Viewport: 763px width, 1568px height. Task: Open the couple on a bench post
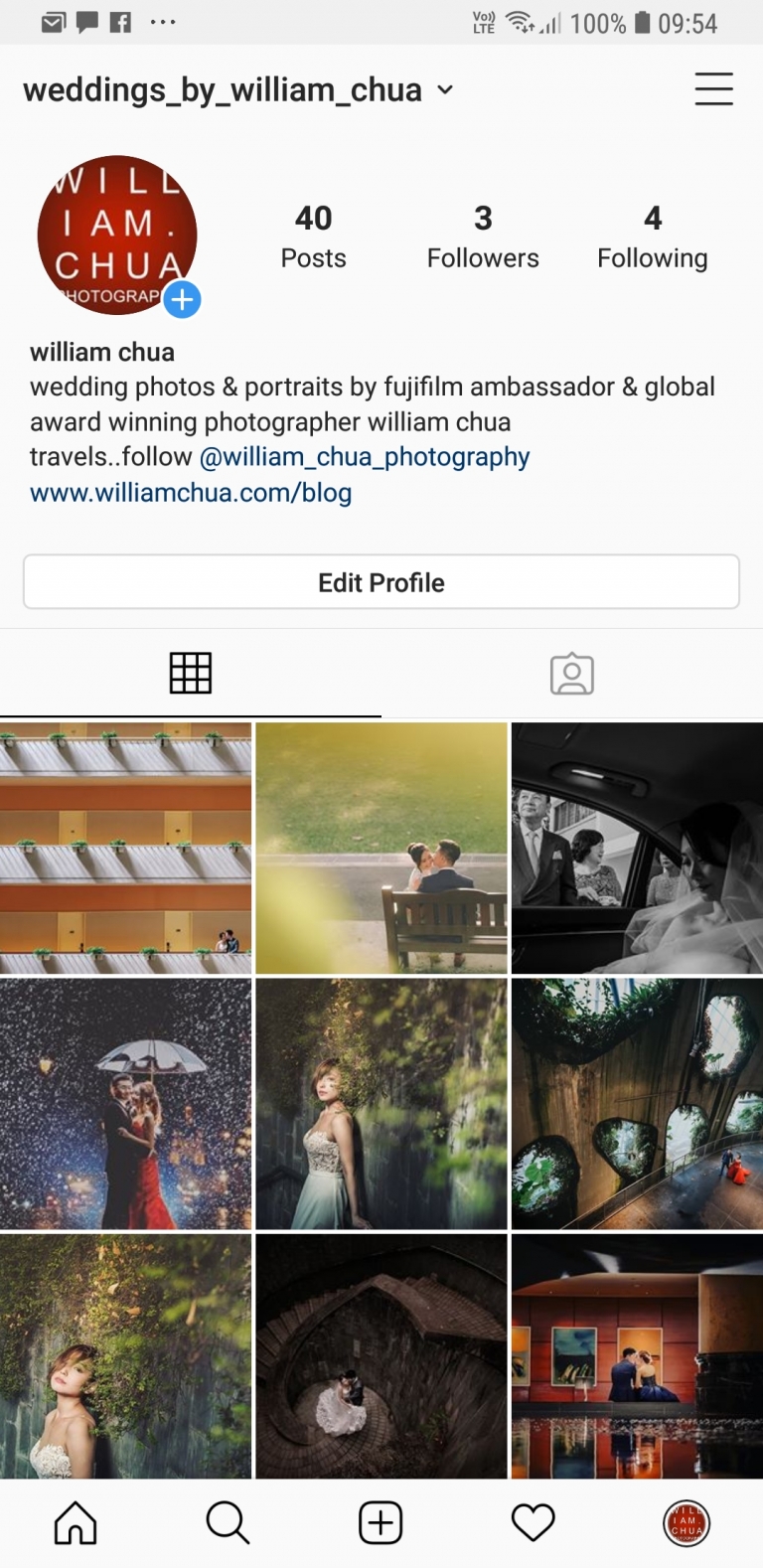tap(381, 848)
